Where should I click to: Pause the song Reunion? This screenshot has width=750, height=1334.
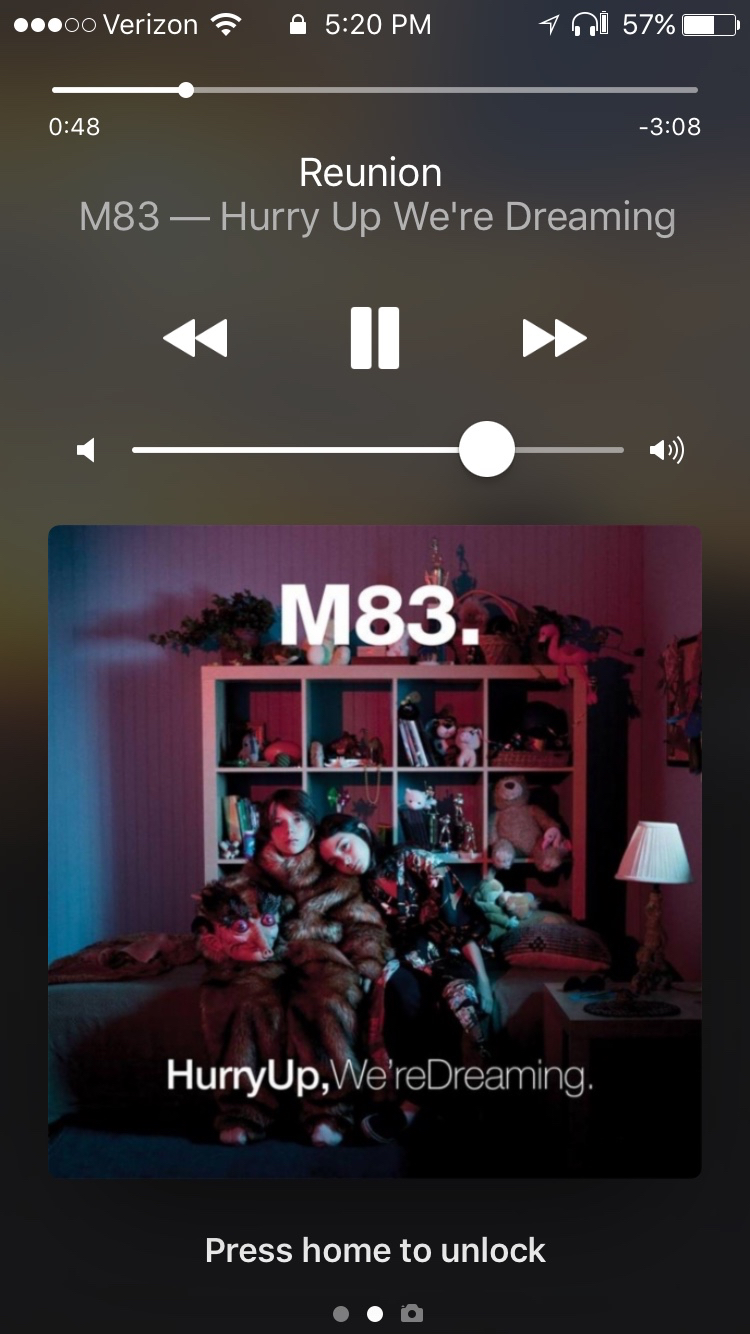coord(375,338)
